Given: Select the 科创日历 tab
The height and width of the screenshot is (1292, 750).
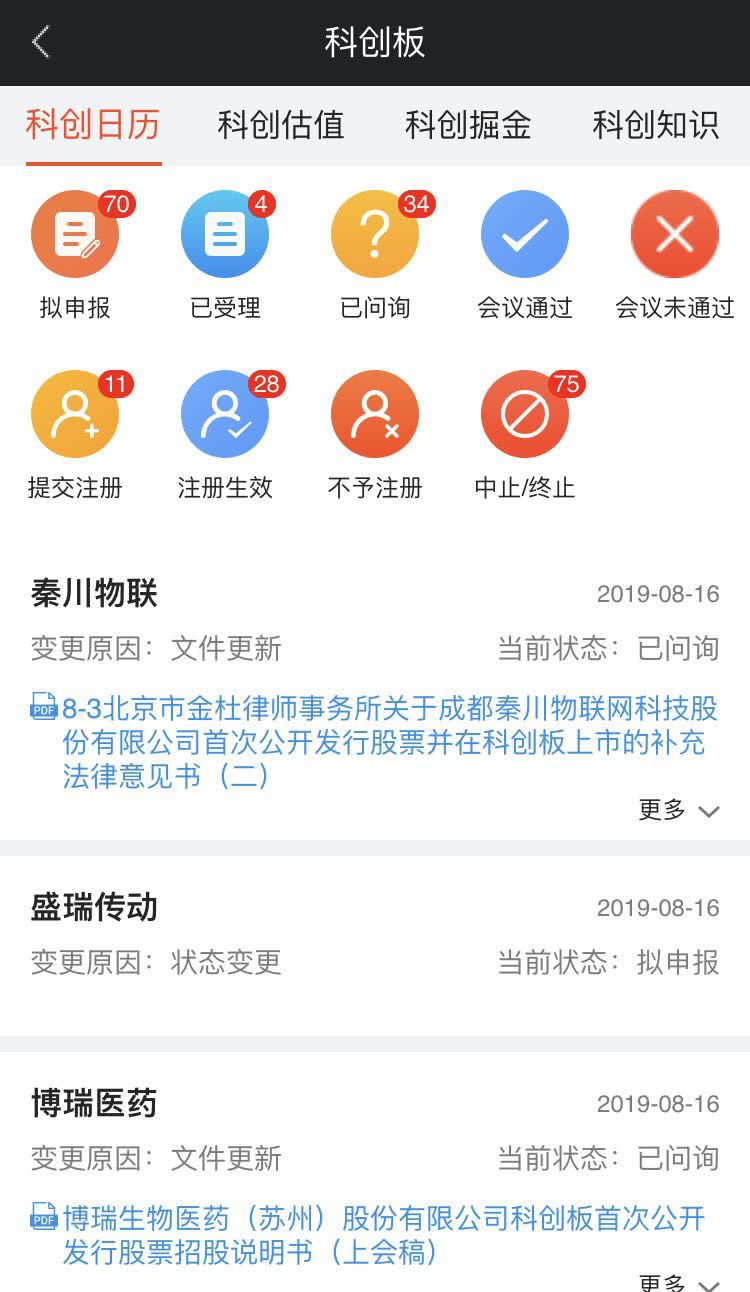Looking at the screenshot, I should (93, 125).
